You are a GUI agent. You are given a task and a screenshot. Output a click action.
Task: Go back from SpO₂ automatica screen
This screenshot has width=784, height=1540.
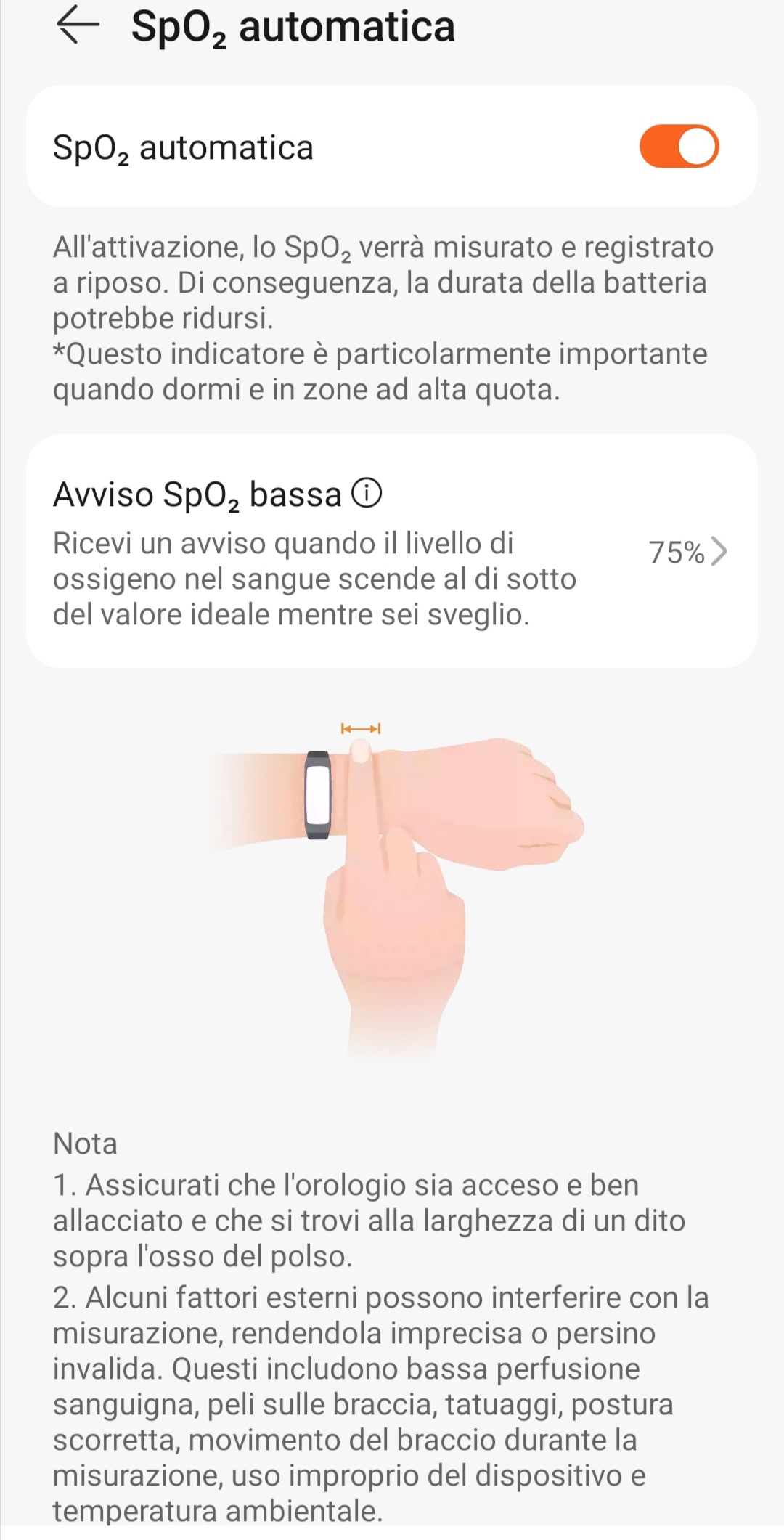point(78,25)
